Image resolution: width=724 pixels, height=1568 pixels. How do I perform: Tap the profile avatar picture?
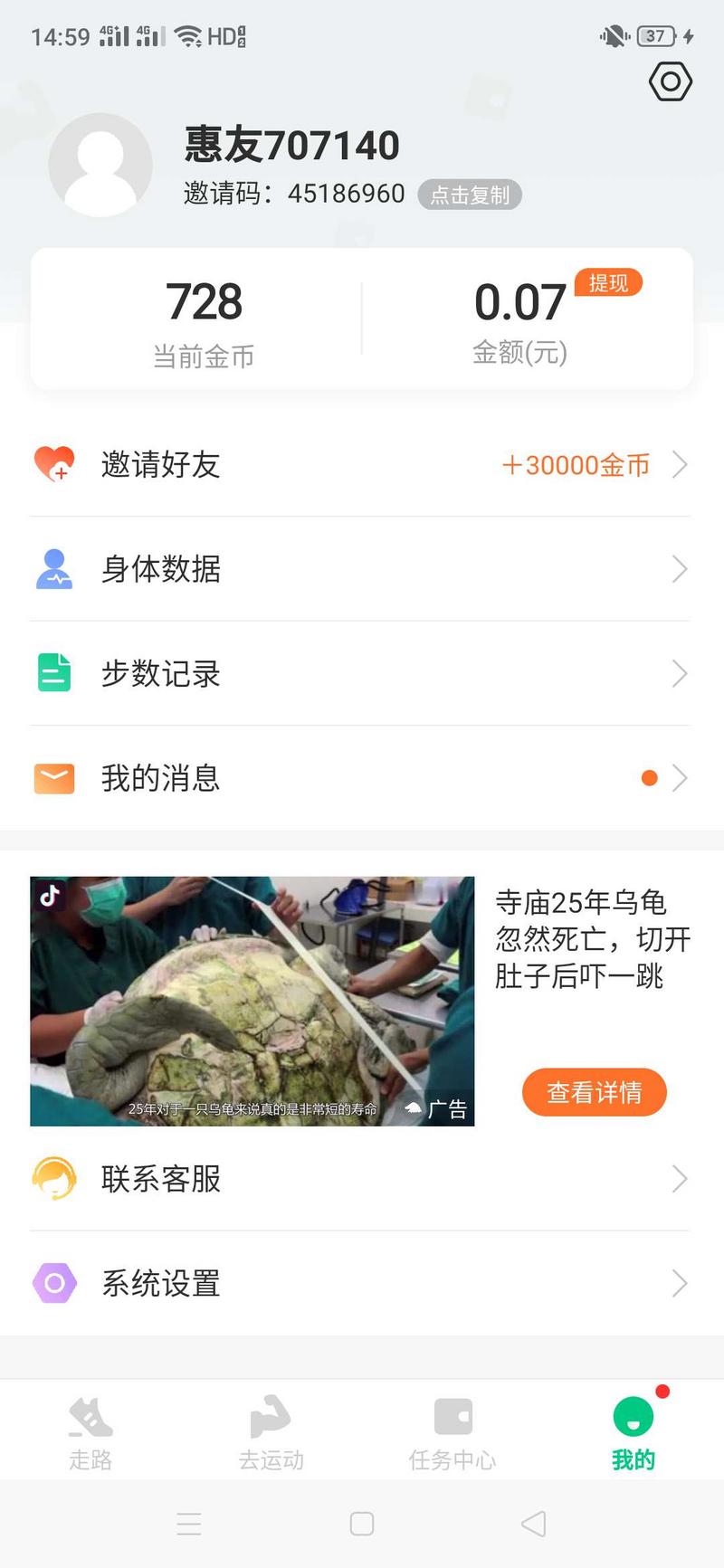[100, 165]
